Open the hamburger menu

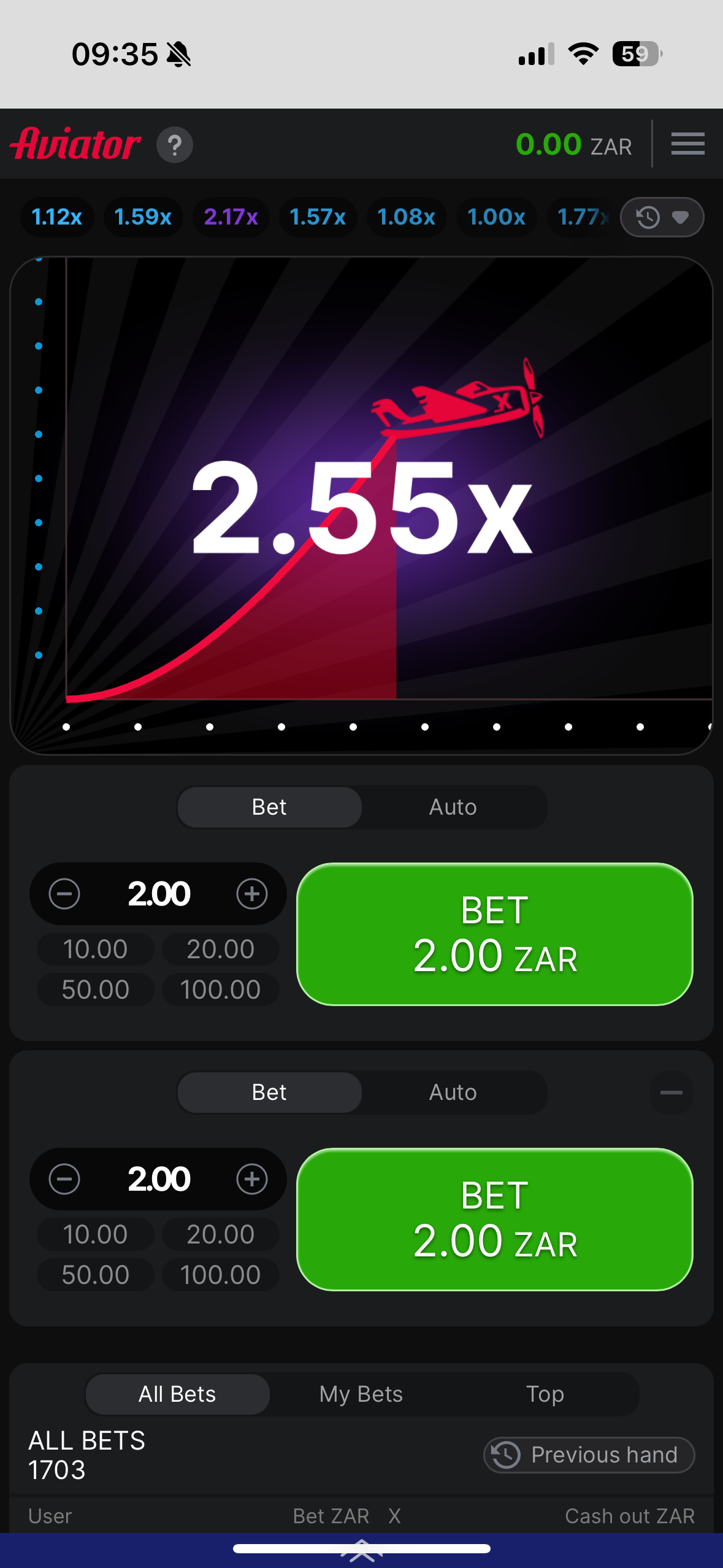(x=687, y=144)
